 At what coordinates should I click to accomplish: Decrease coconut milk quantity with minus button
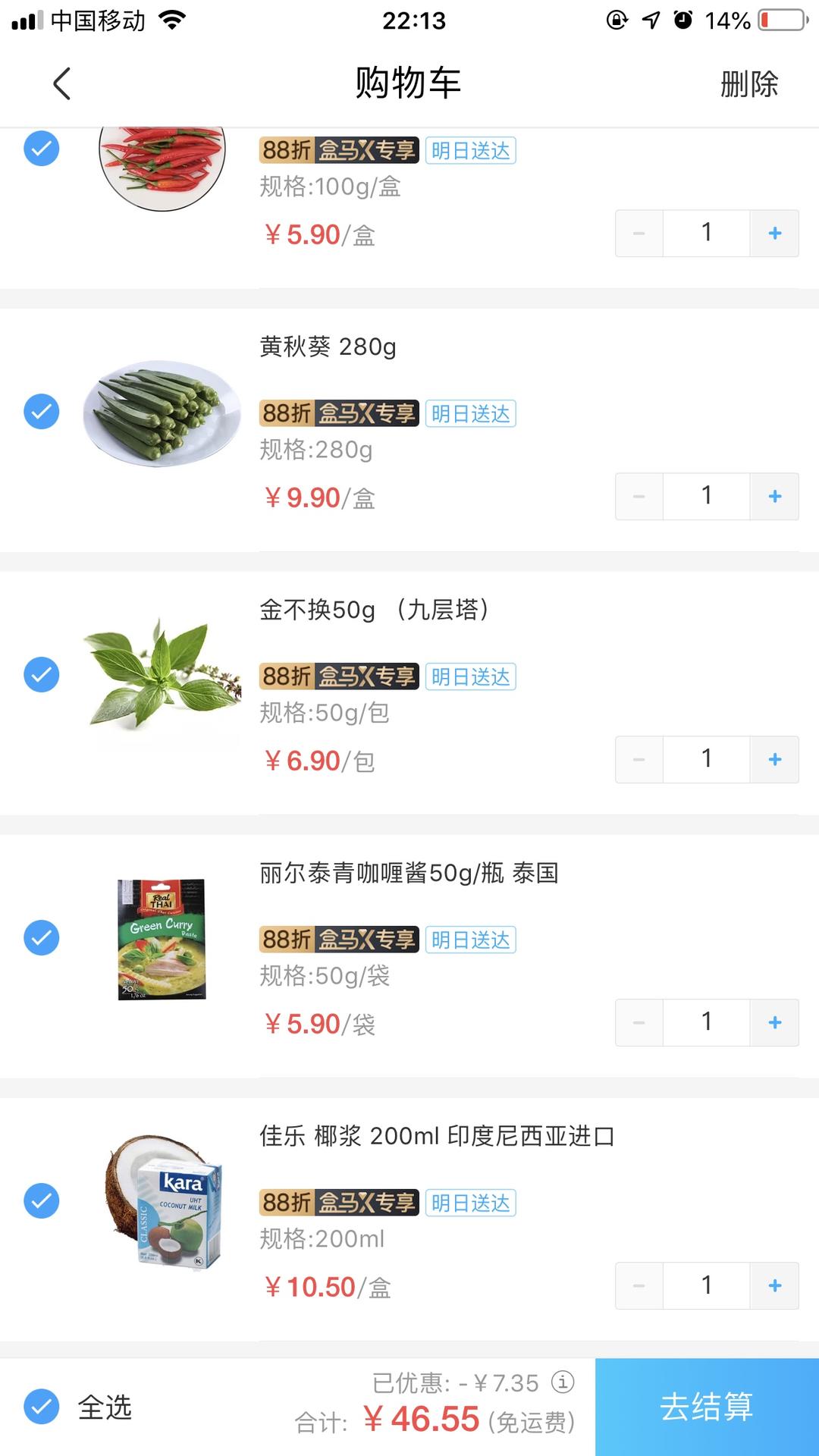click(x=638, y=1285)
